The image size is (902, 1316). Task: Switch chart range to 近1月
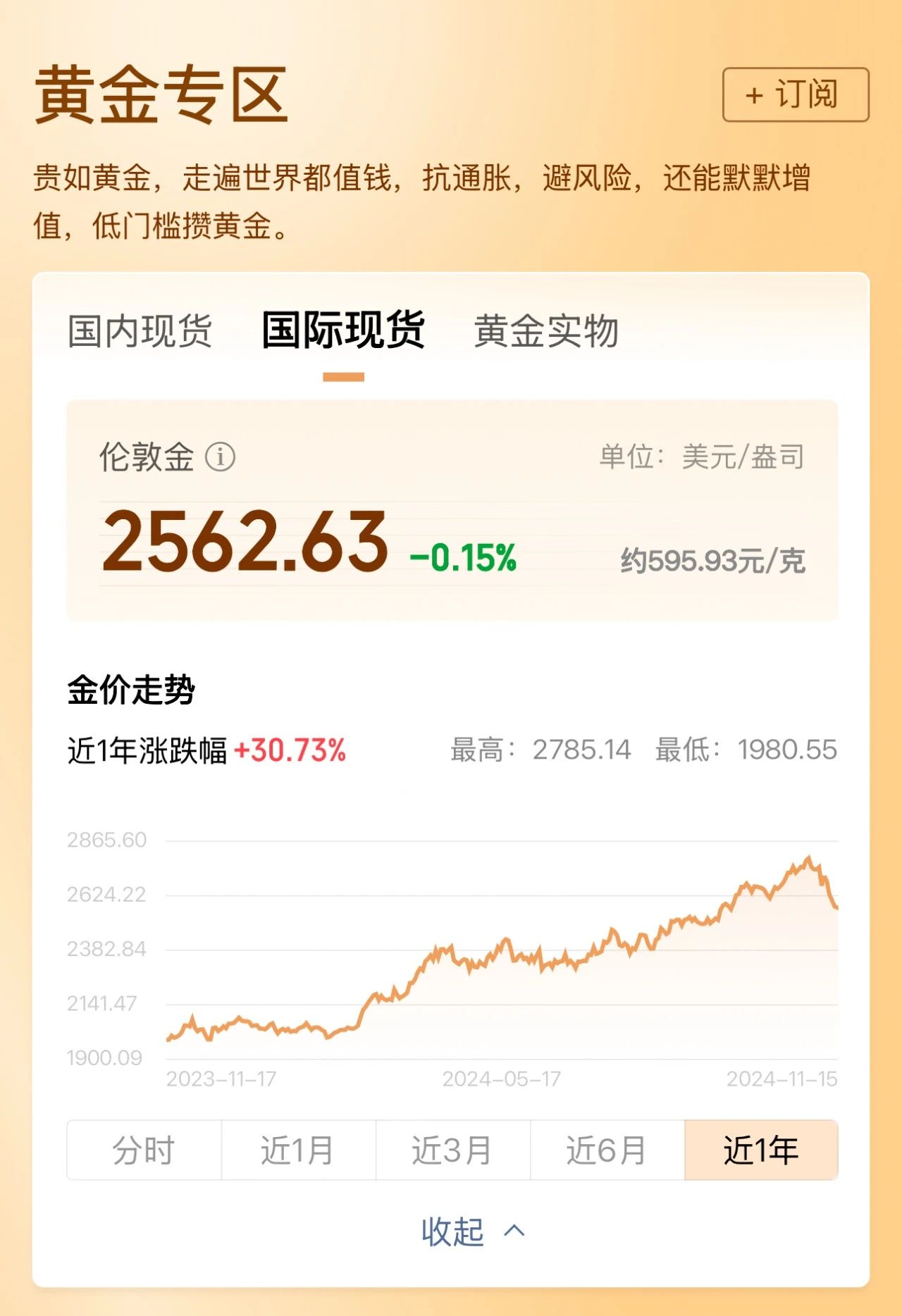pyautogui.click(x=298, y=1150)
